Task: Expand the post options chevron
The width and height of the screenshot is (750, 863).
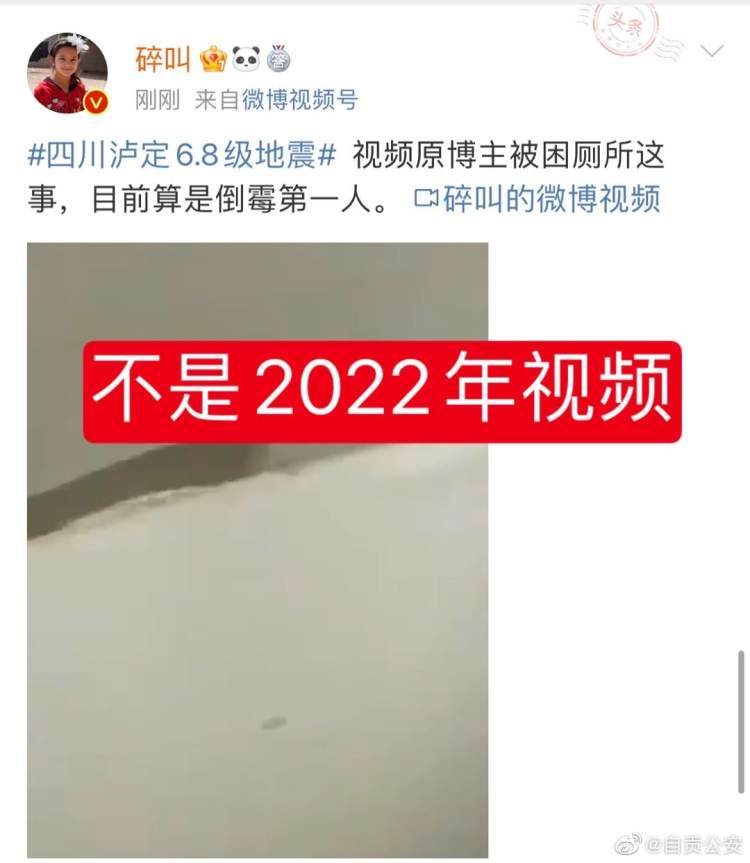Action: (712, 51)
